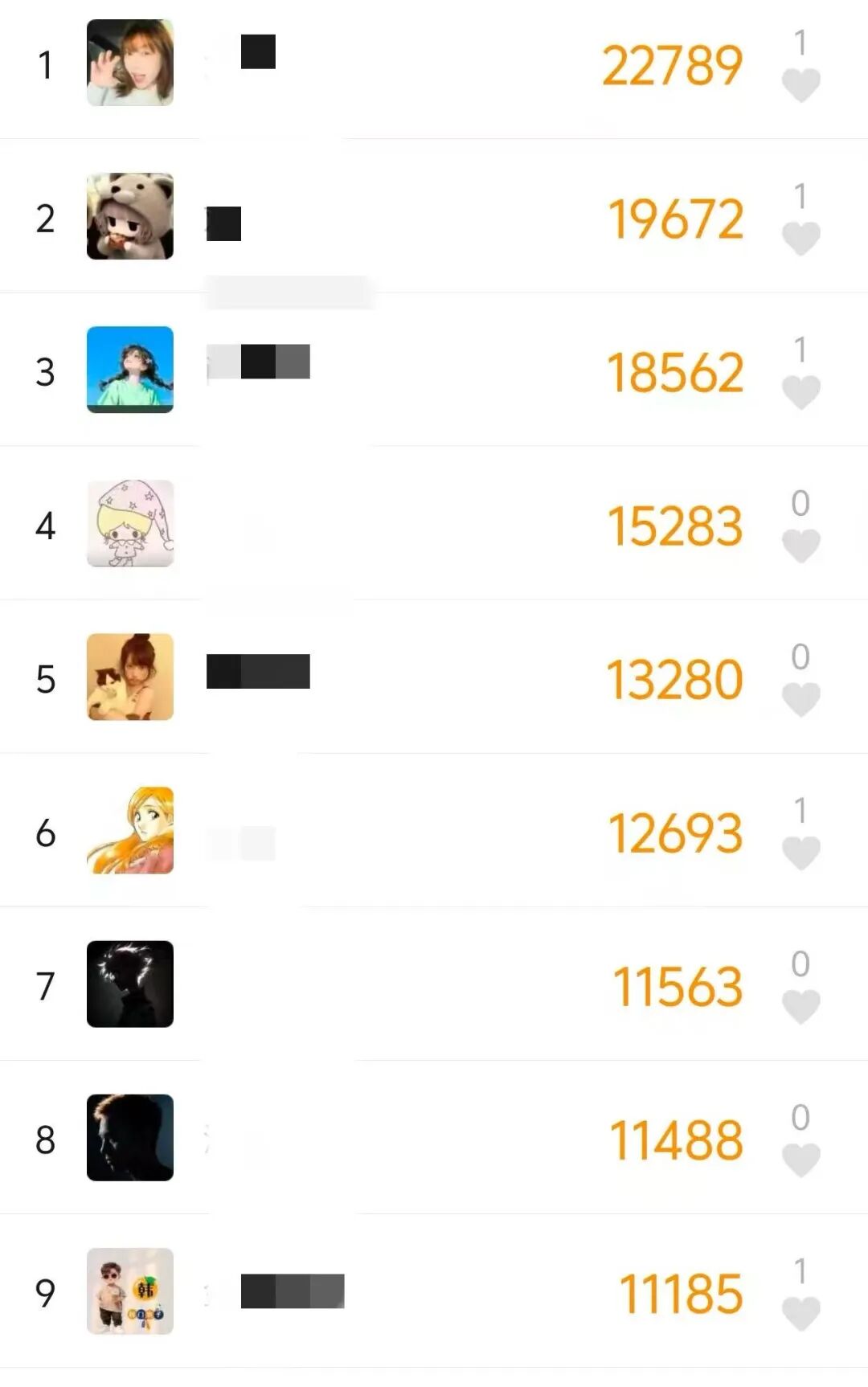Screen dimensions: 868x1387
Task: Open the rank 6 user with orange-haired avatar
Action: 130,830
